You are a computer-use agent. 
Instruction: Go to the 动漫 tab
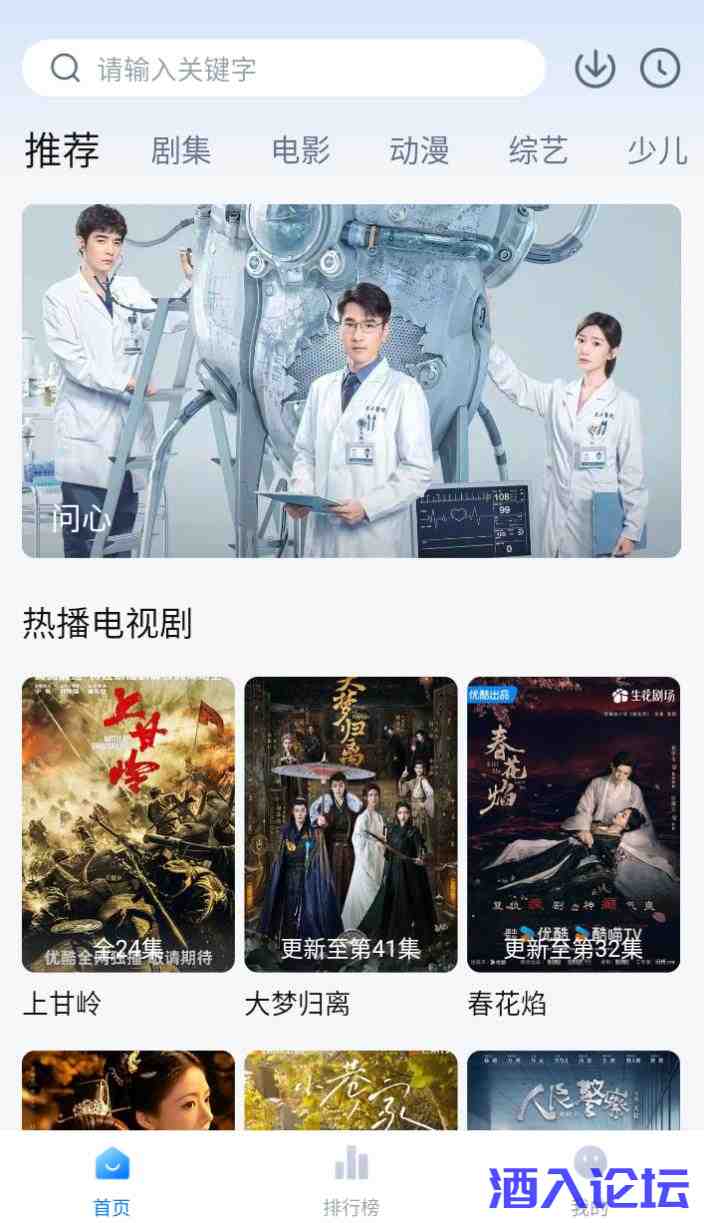tap(419, 151)
